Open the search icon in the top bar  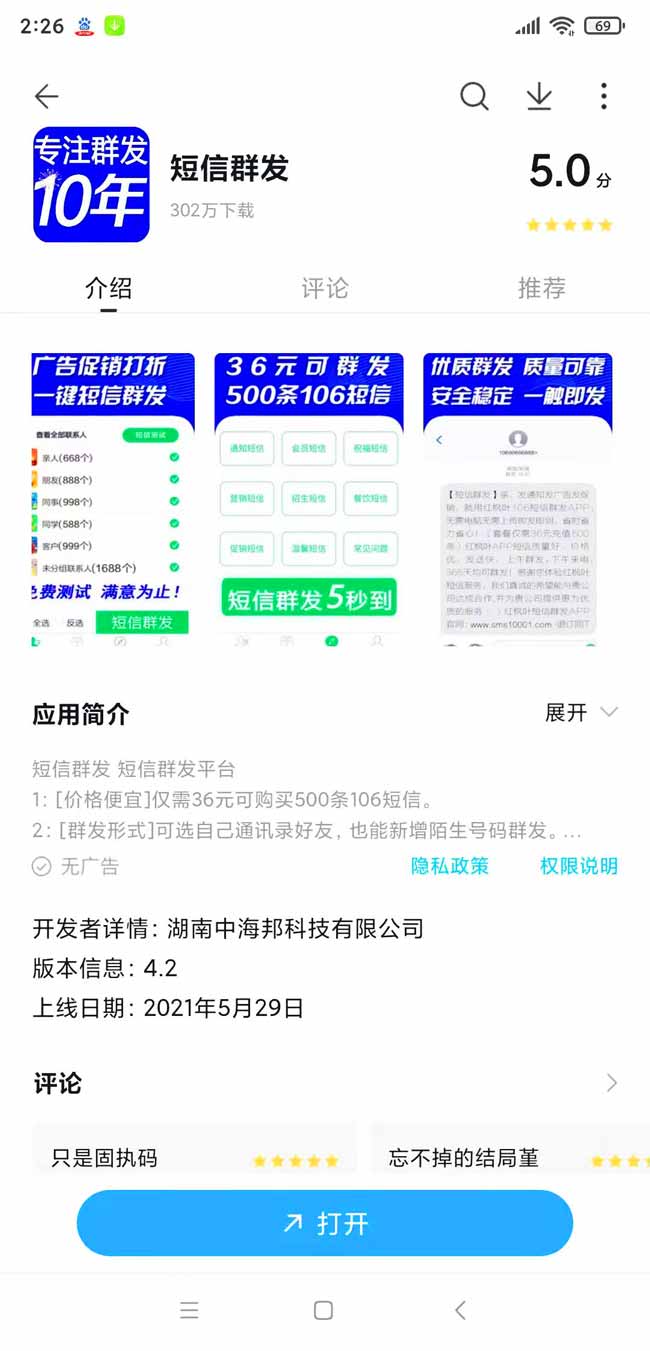(474, 96)
